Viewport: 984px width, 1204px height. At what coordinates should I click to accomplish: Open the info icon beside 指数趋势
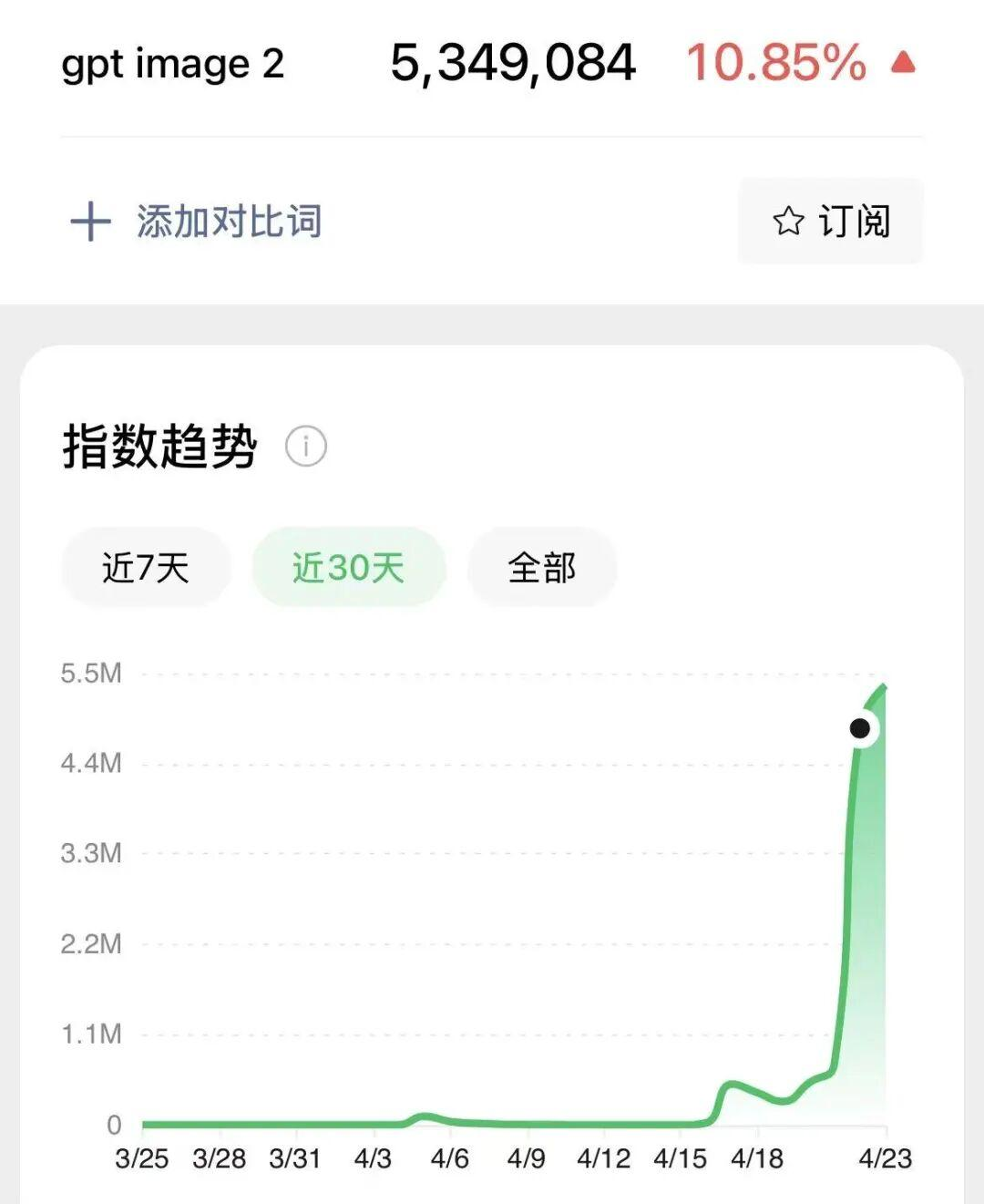coord(307,447)
